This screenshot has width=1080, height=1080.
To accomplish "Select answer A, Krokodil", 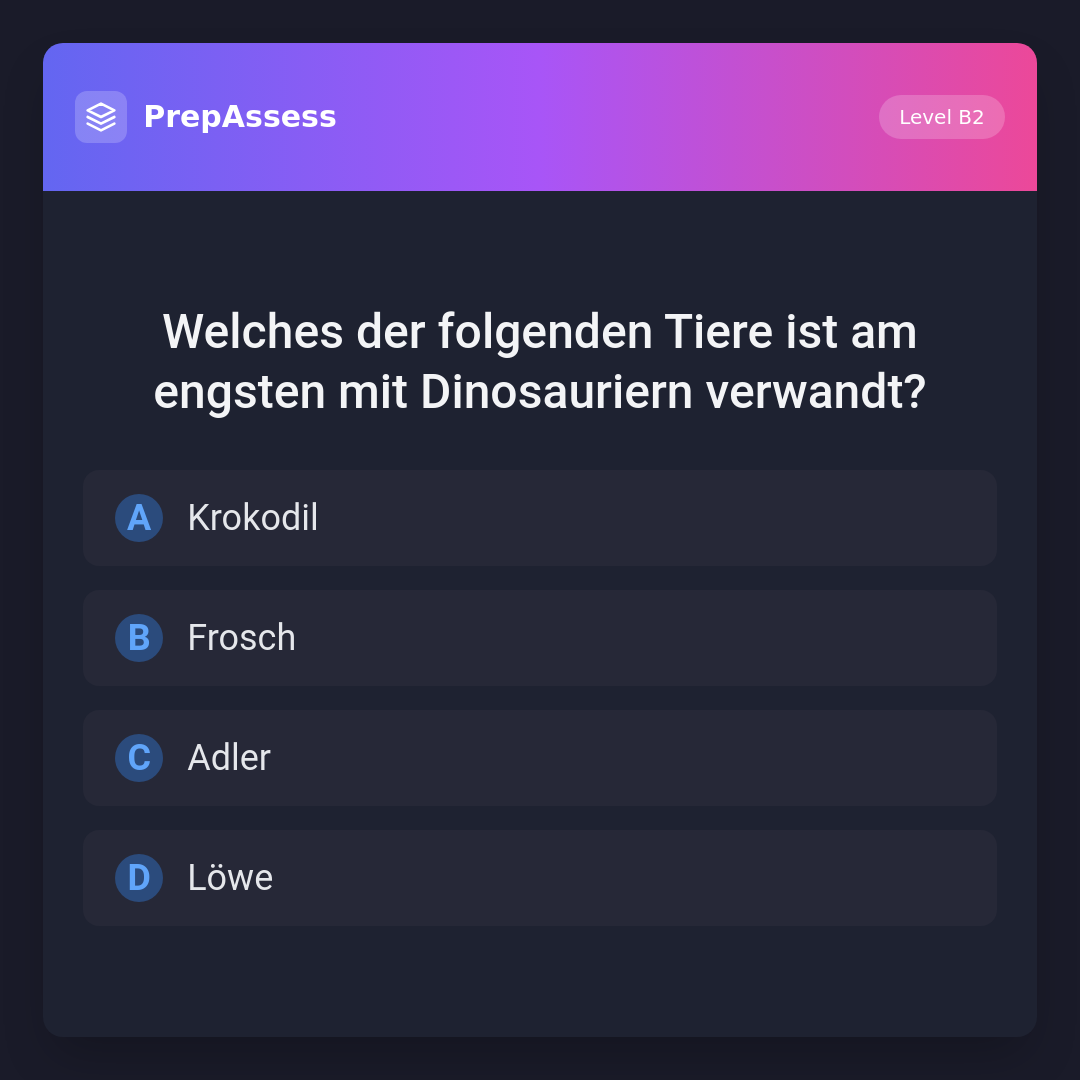I will point(539,518).
